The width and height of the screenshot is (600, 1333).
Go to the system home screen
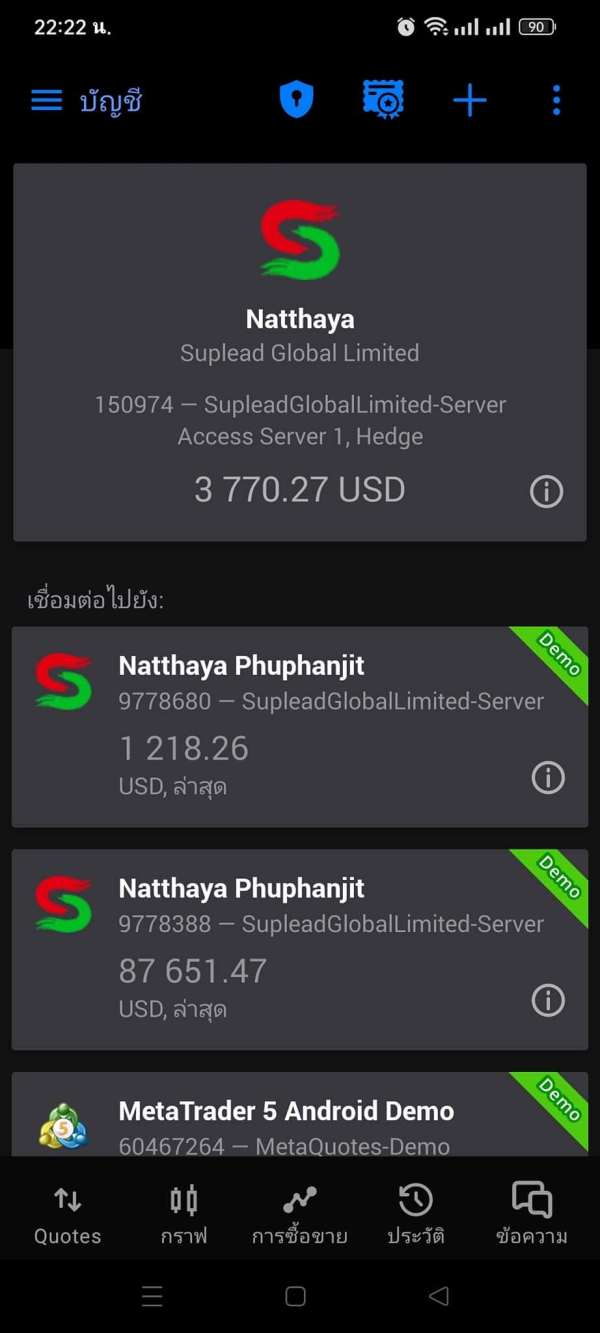(x=295, y=1296)
